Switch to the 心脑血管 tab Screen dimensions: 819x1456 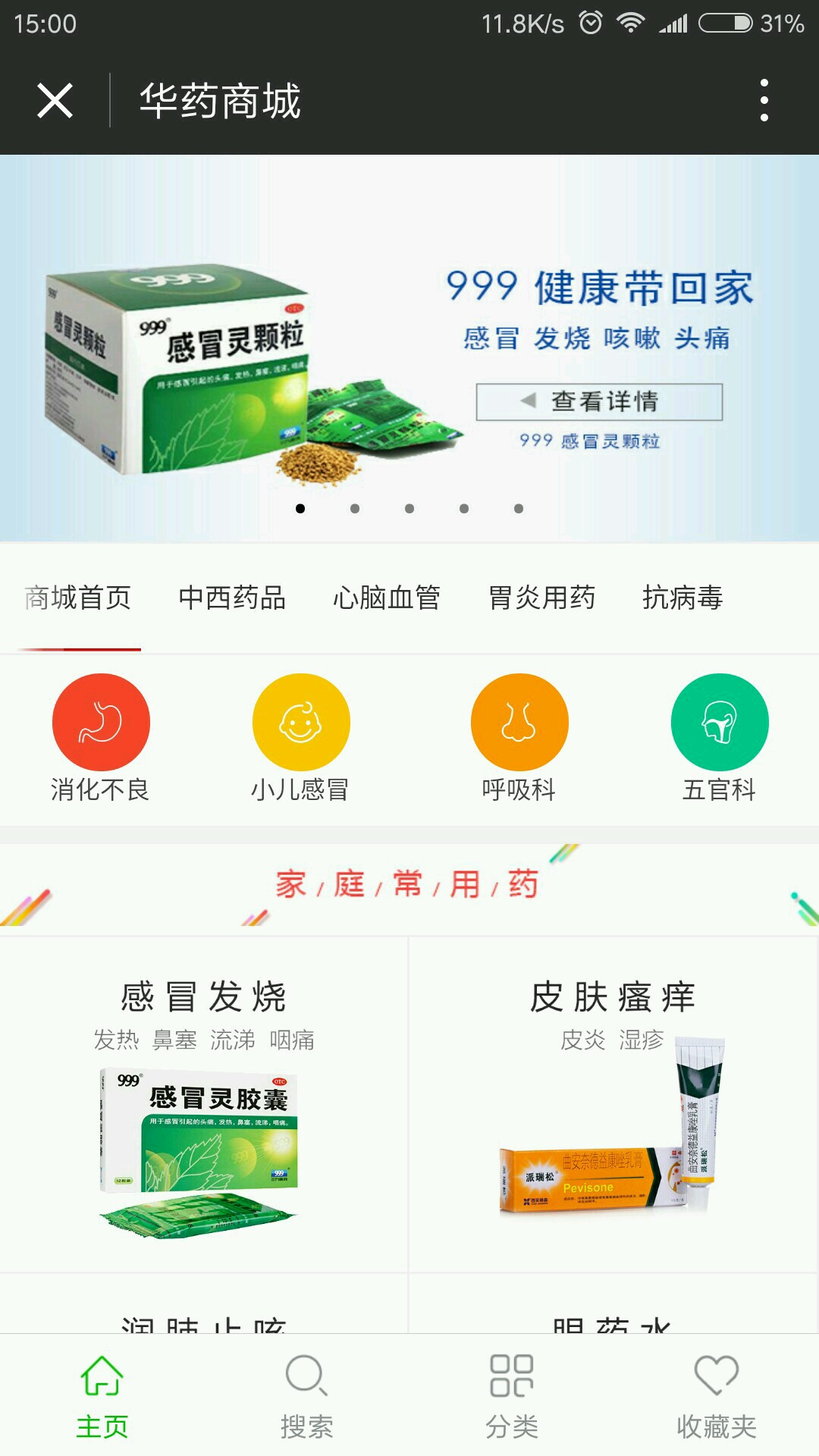point(387,598)
